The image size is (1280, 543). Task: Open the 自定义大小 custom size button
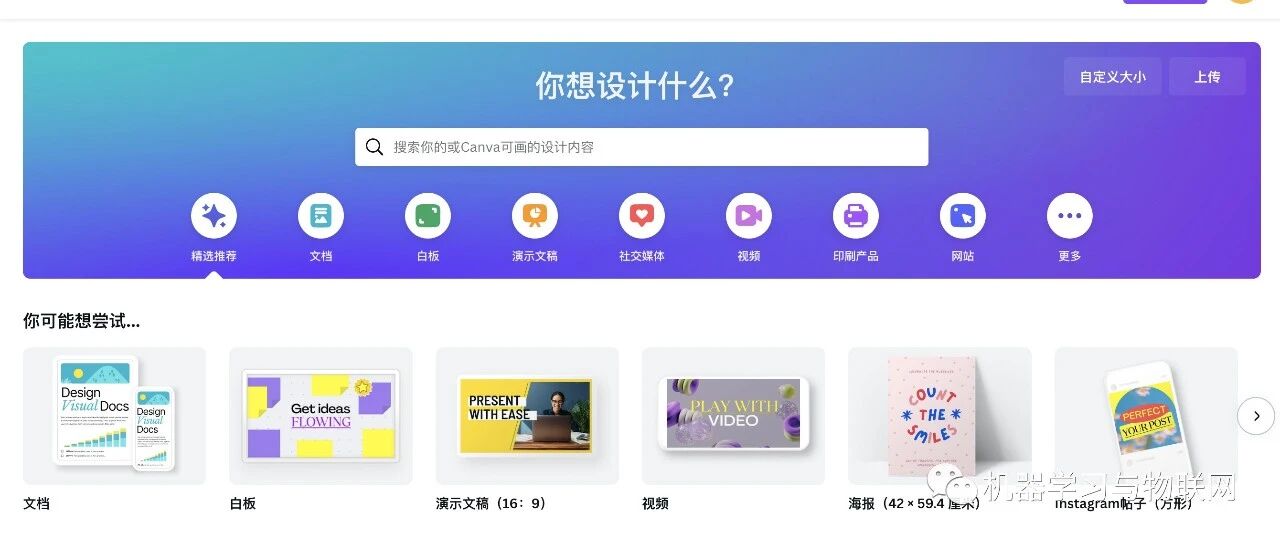(x=1112, y=77)
